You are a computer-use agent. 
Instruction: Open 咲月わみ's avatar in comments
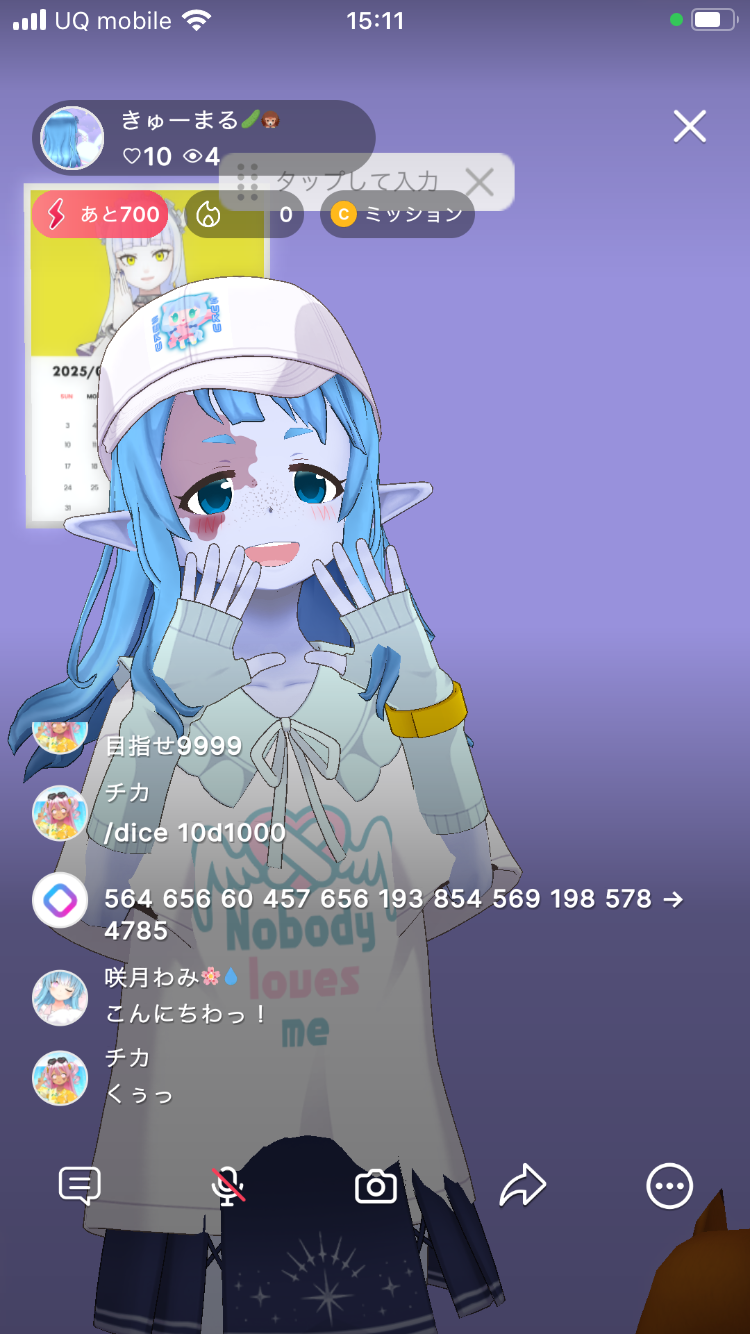pyautogui.click(x=60, y=997)
